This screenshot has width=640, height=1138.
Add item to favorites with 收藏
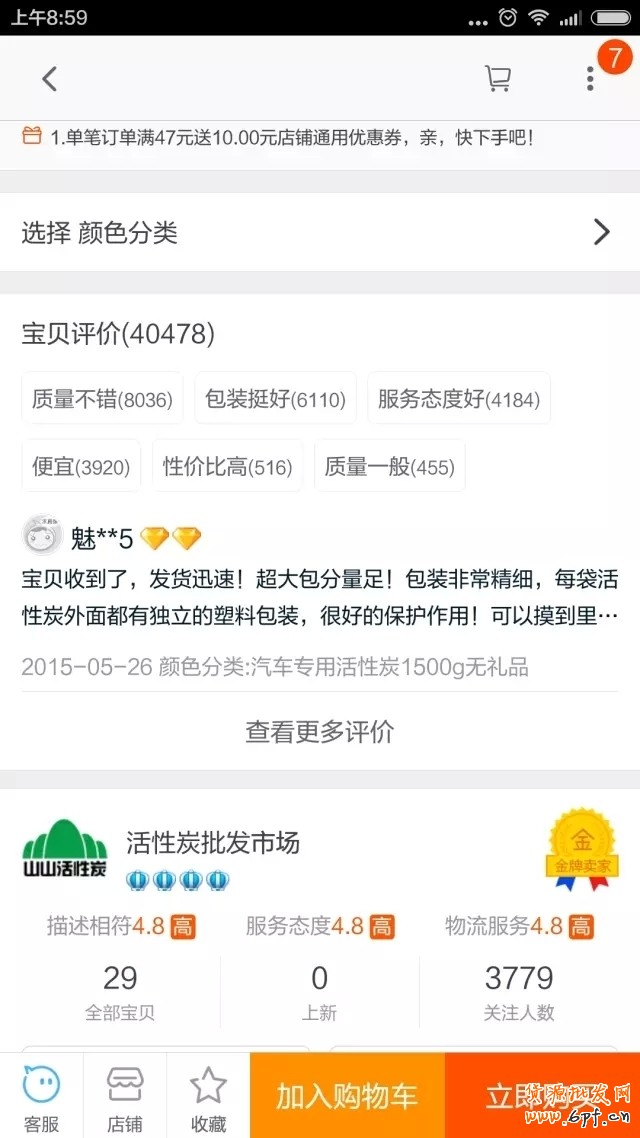point(208,1097)
